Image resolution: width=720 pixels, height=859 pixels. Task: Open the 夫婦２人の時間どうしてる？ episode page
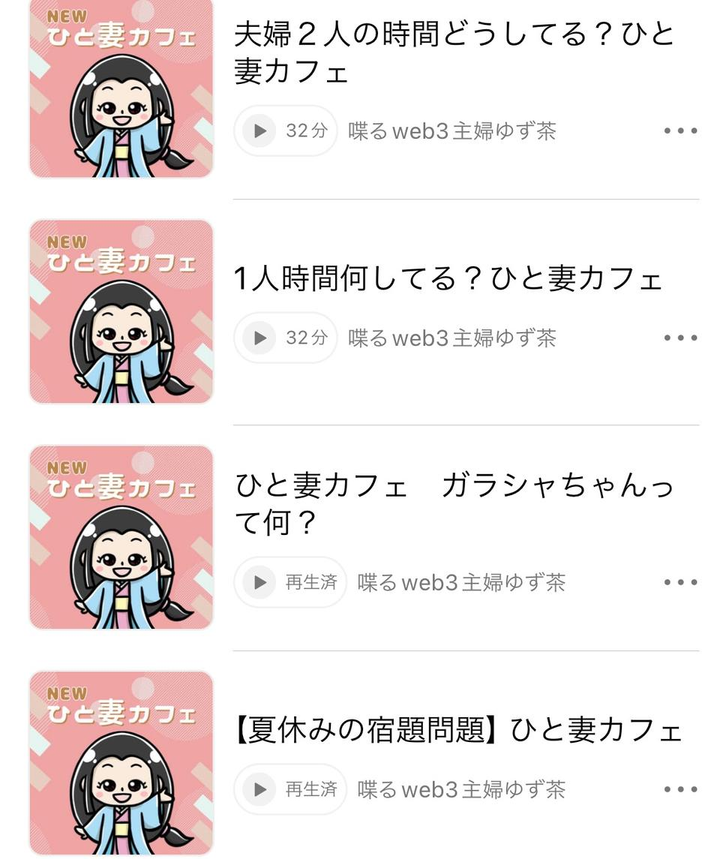[x=455, y=54]
